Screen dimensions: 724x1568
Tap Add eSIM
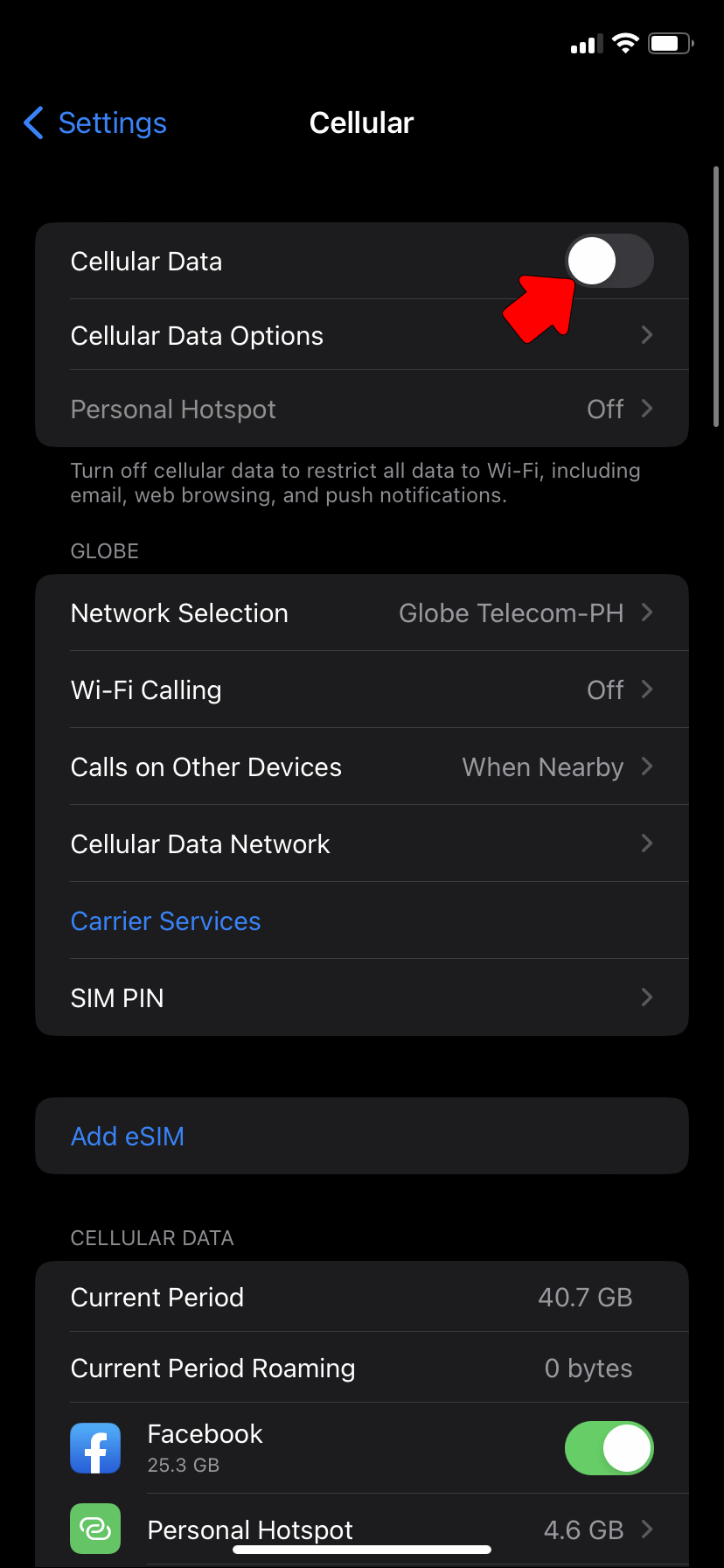pos(128,1137)
